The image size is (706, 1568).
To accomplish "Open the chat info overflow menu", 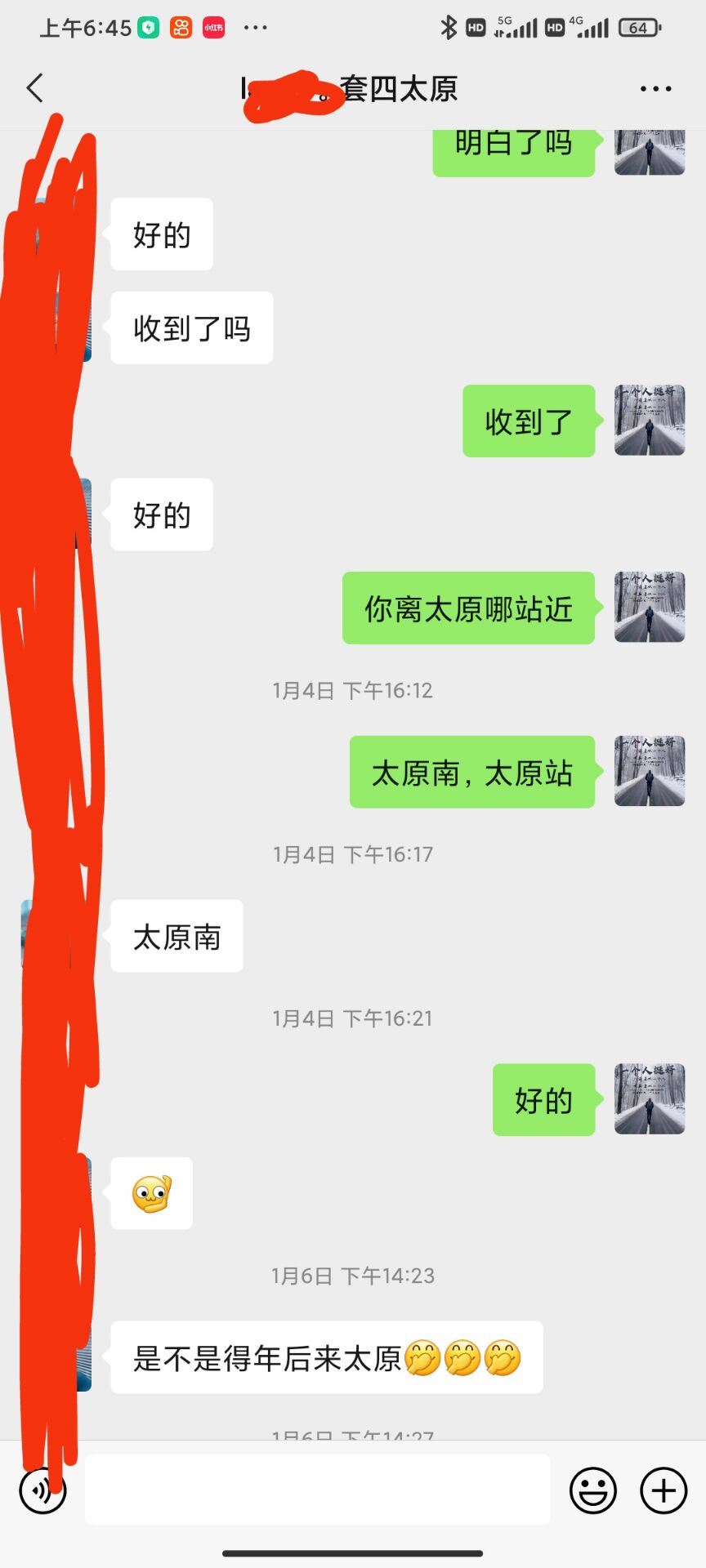I will pos(655,88).
